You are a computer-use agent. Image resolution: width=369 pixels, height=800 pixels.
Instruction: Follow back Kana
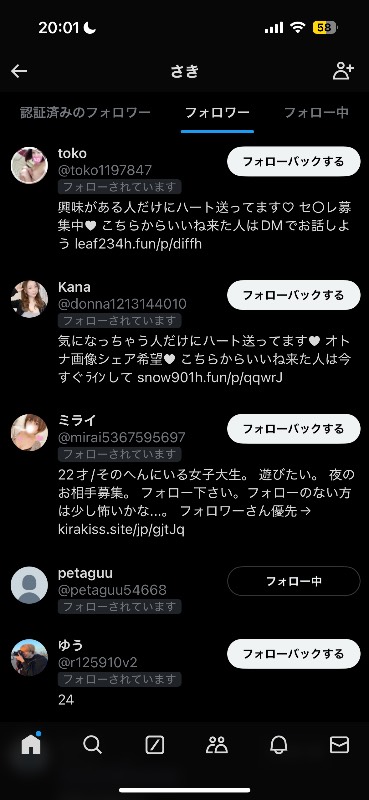click(x=293, y=295)
